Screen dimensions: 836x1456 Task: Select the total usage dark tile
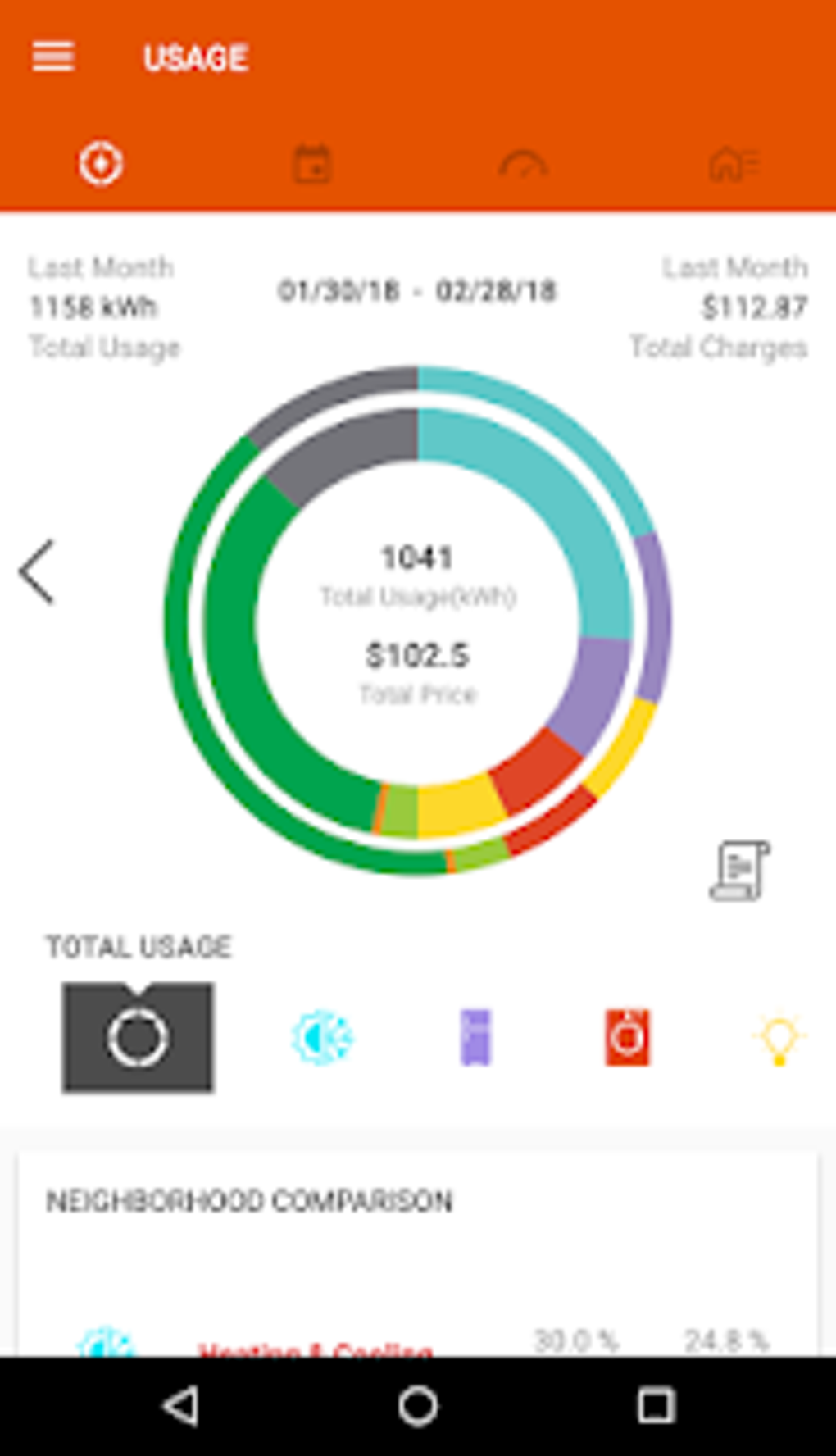pos(138,1037)
